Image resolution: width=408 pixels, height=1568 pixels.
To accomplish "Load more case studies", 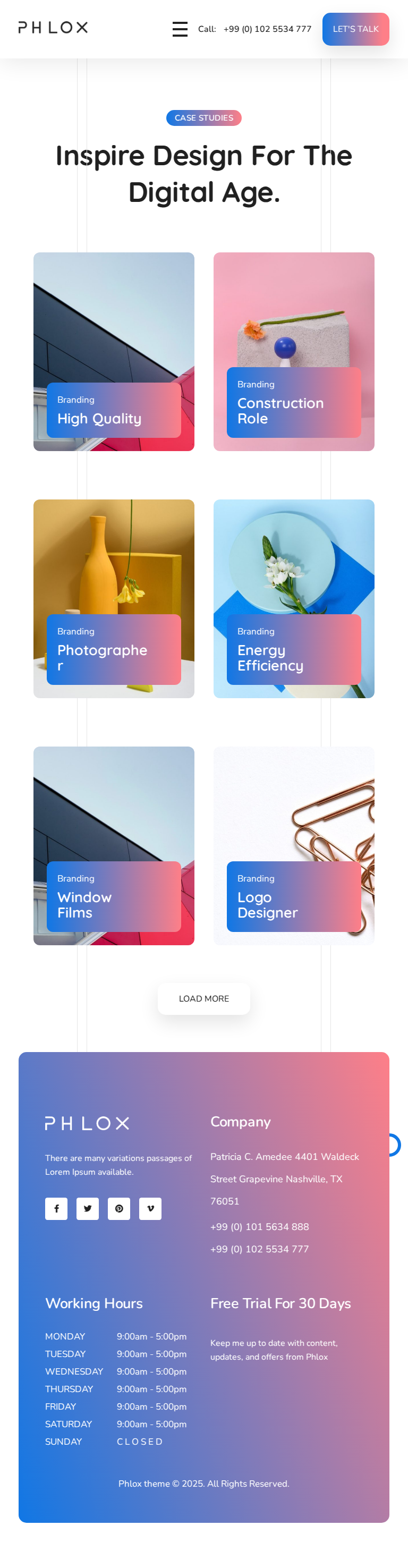I will point(203,998).
